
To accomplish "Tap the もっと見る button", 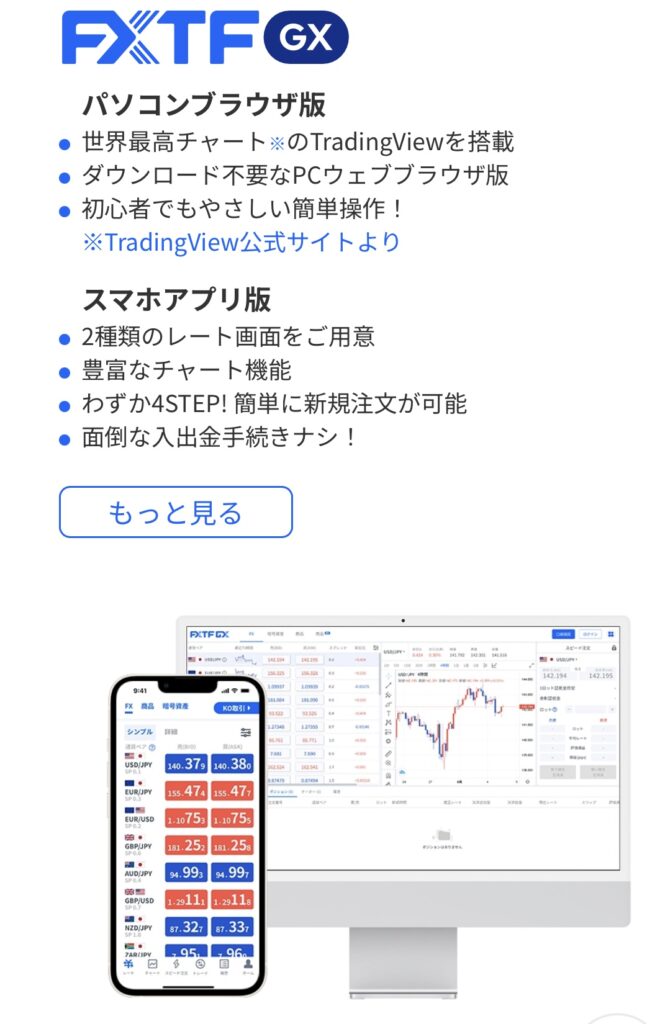I will [176, 513].
